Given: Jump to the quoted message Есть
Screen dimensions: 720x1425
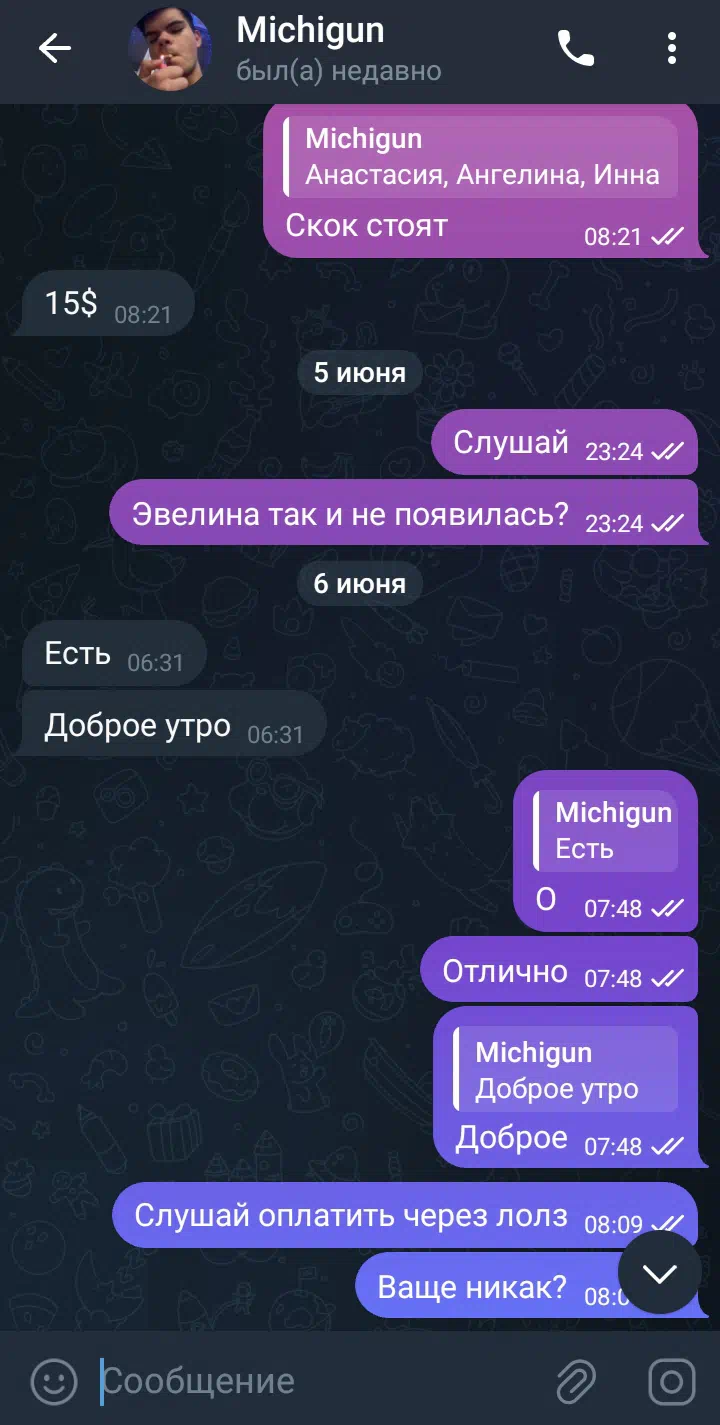Looking at the screenshot, I should (605, 830).
